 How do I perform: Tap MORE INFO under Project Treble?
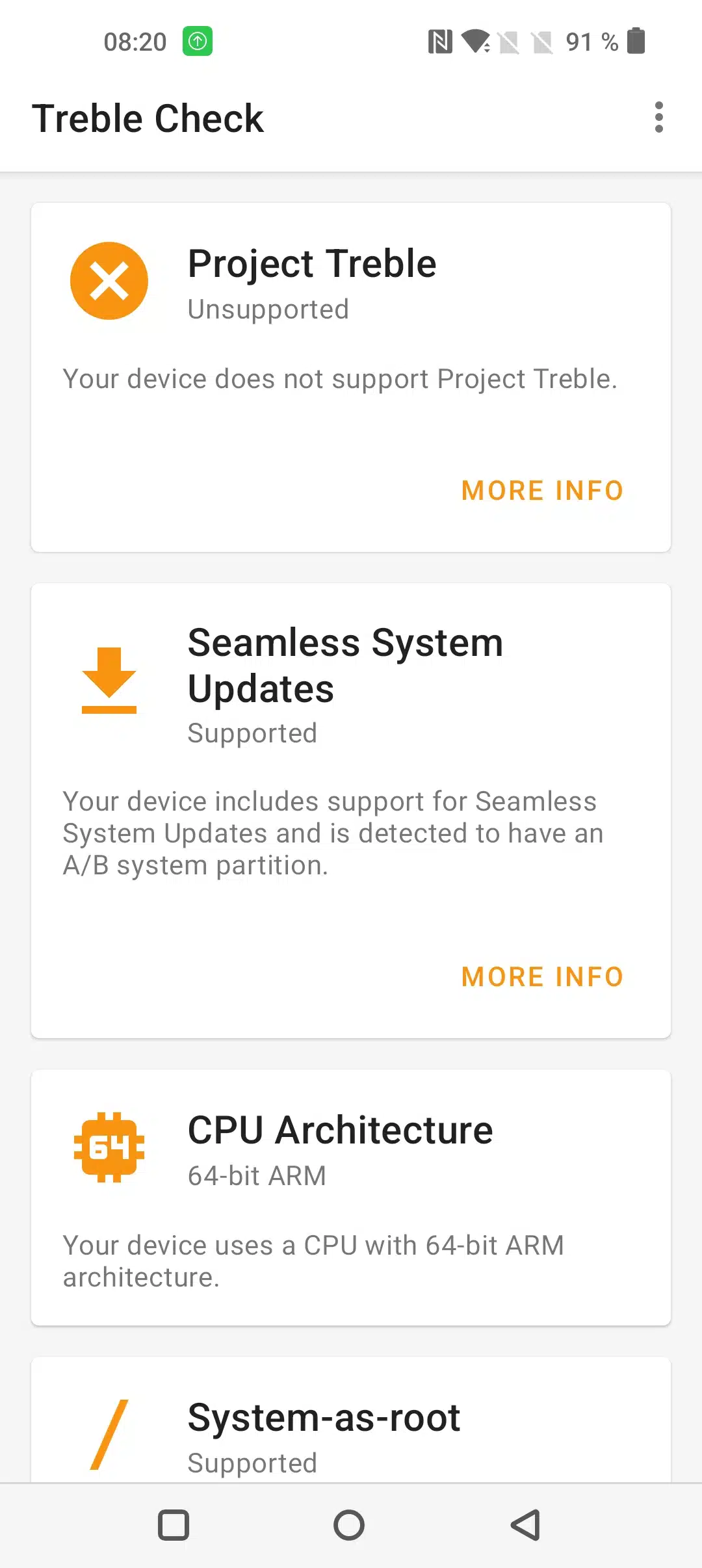(x=542, y=491)
